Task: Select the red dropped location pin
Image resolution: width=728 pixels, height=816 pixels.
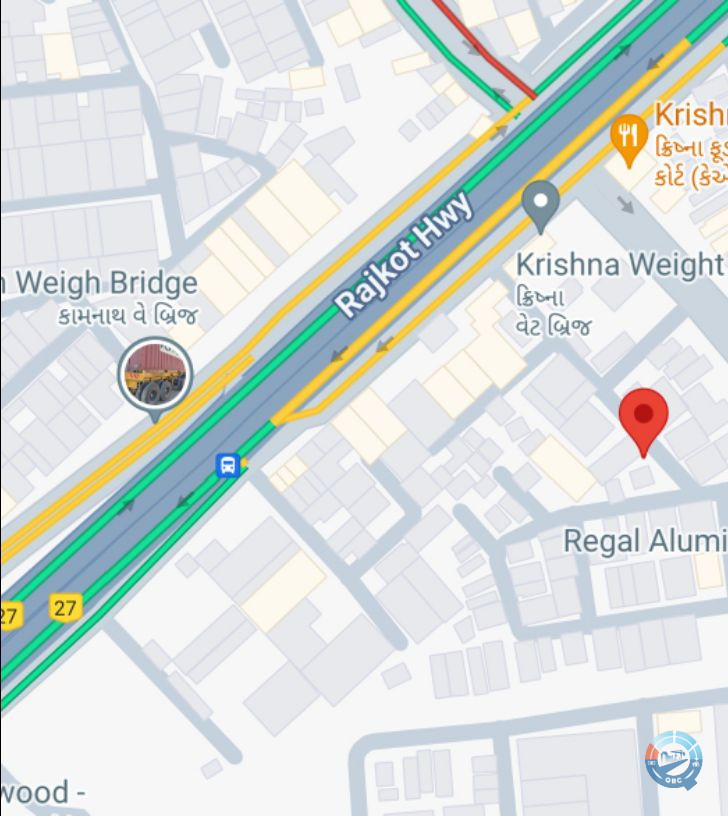Action: pyautogui.click(x=643, y=419)
